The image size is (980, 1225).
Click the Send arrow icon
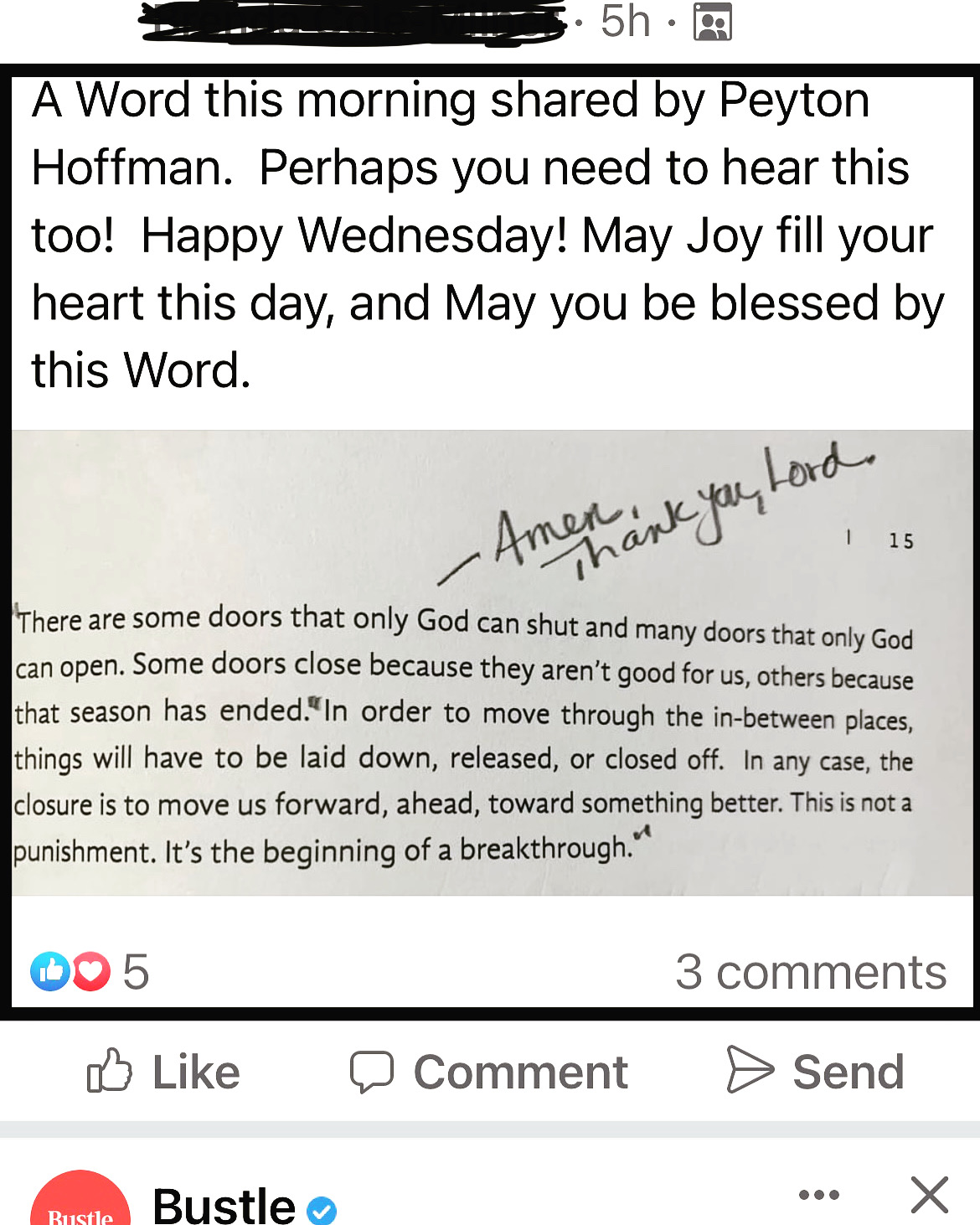pos(750,1071)
